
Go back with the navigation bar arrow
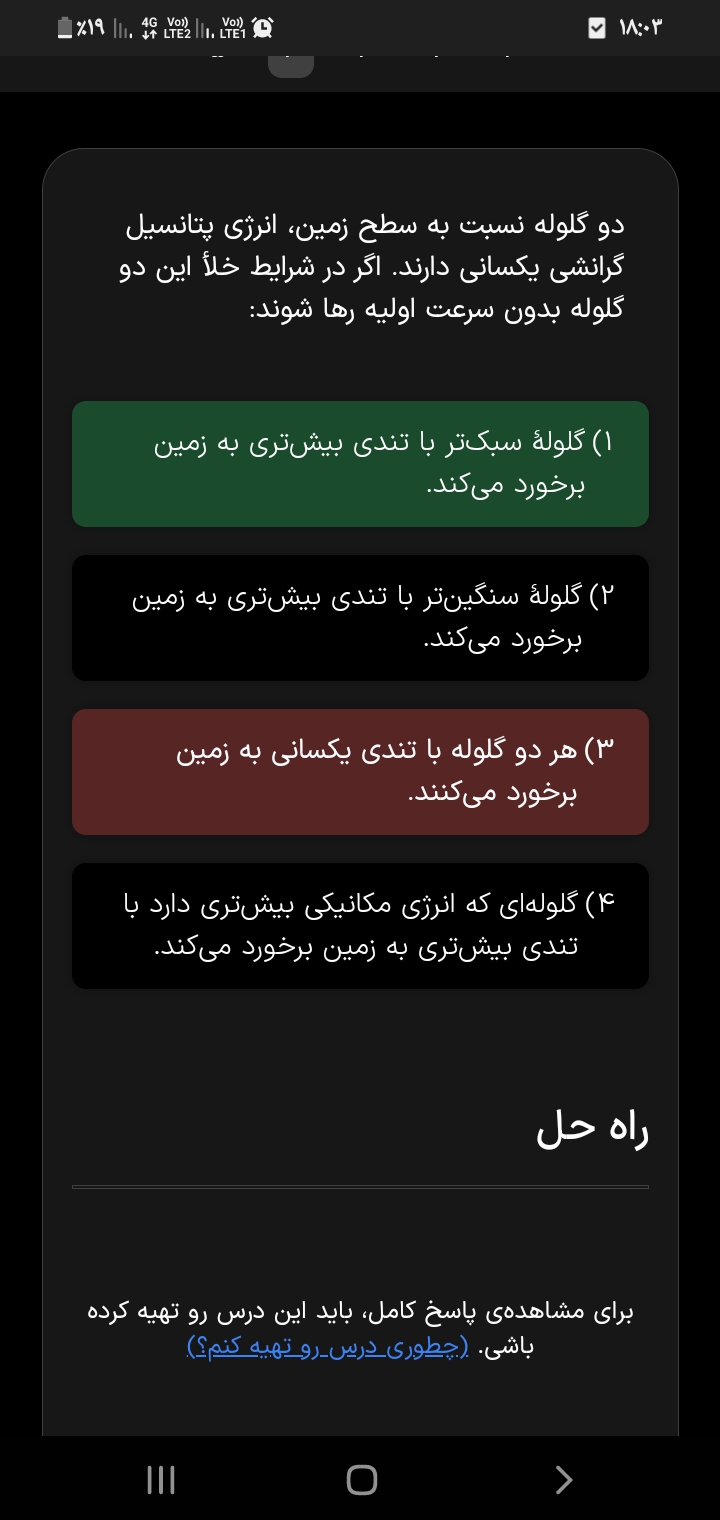563,1479
